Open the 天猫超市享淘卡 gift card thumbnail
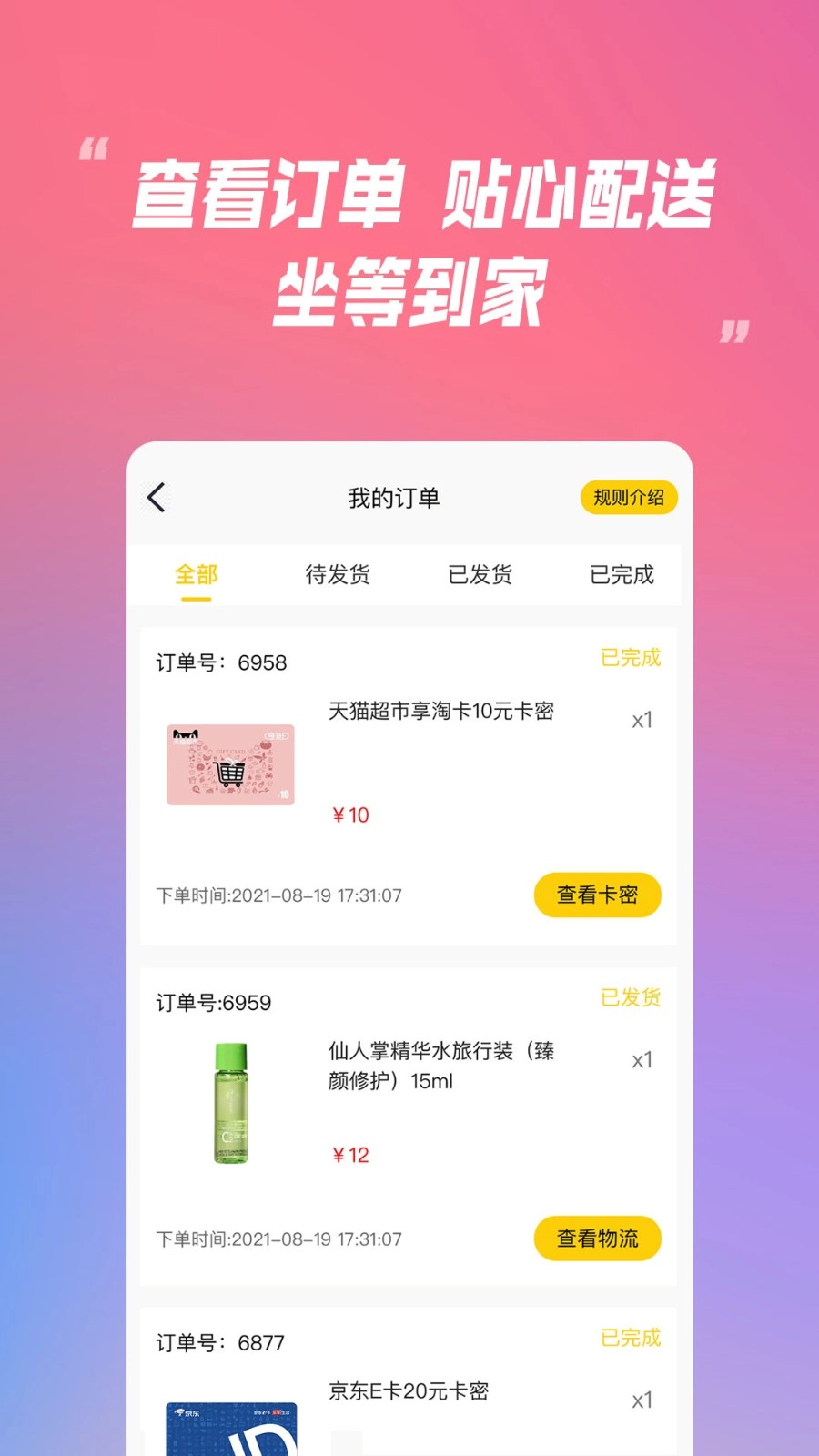The width and height of the screenshot is (819, 1456). coord(230,765)
